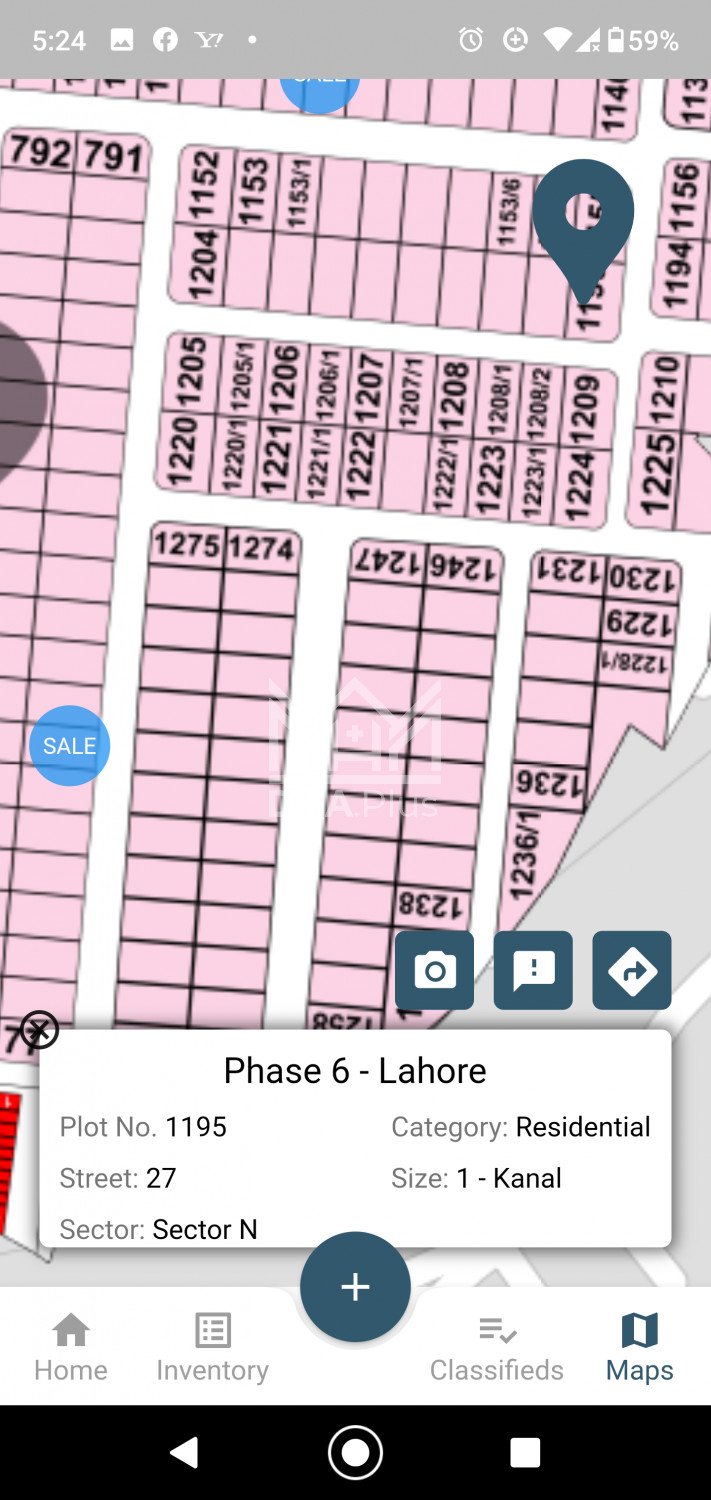The image size is (711, 1500).
Task: Switch to the Home tab
Action: click(71, 1347)
